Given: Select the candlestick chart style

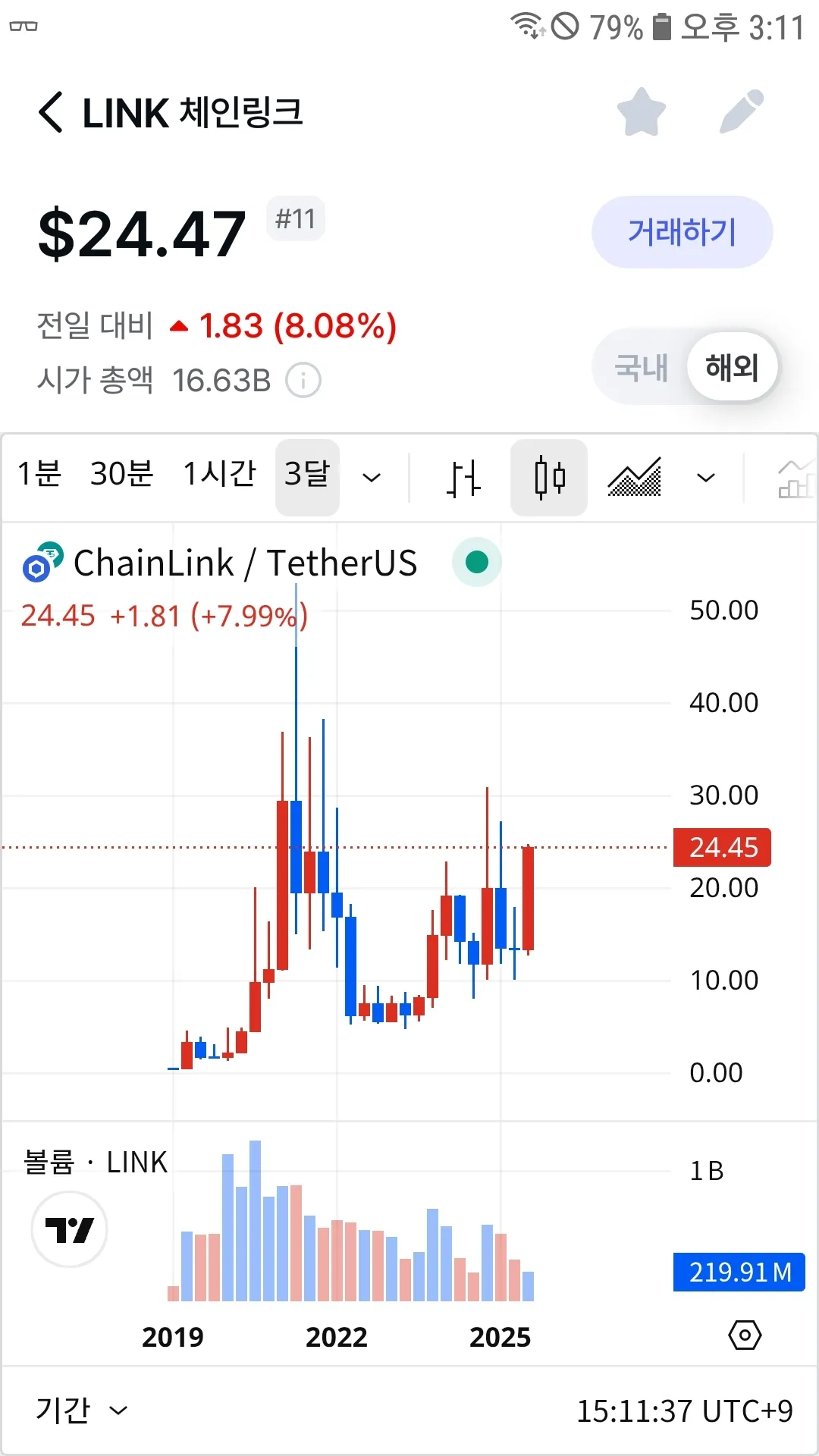Looking at the screenshot, I should [549, 478].
